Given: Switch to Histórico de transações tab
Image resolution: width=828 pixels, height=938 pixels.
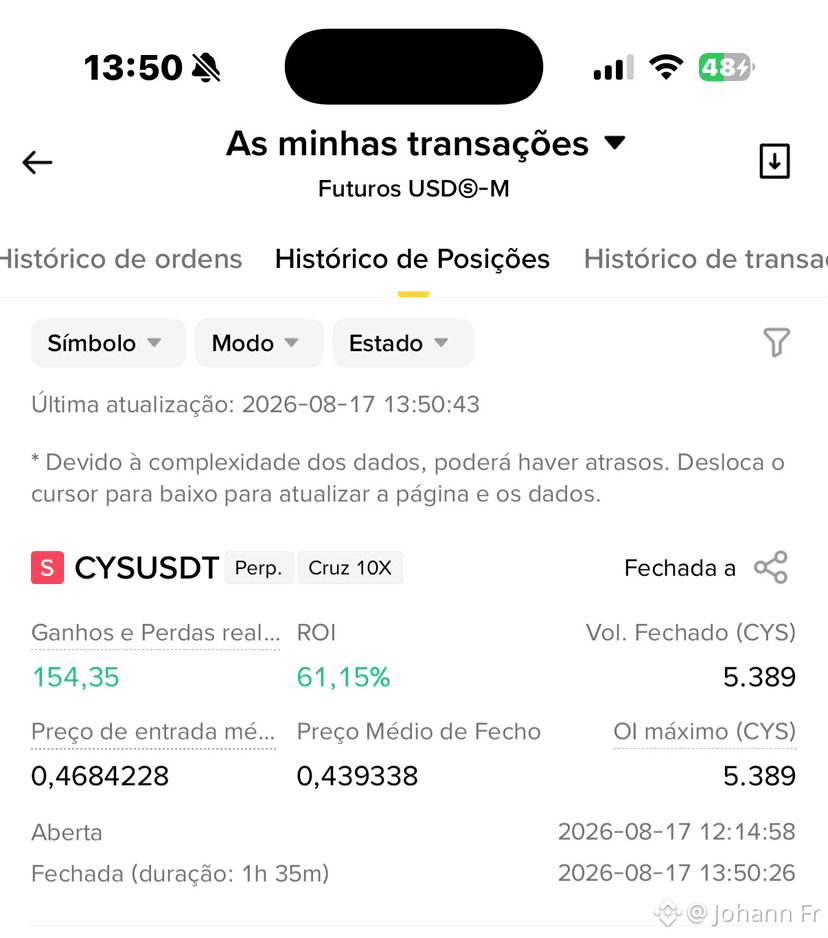Looking at the screenshot, I should pyautogui.click(x=706, y=259).
